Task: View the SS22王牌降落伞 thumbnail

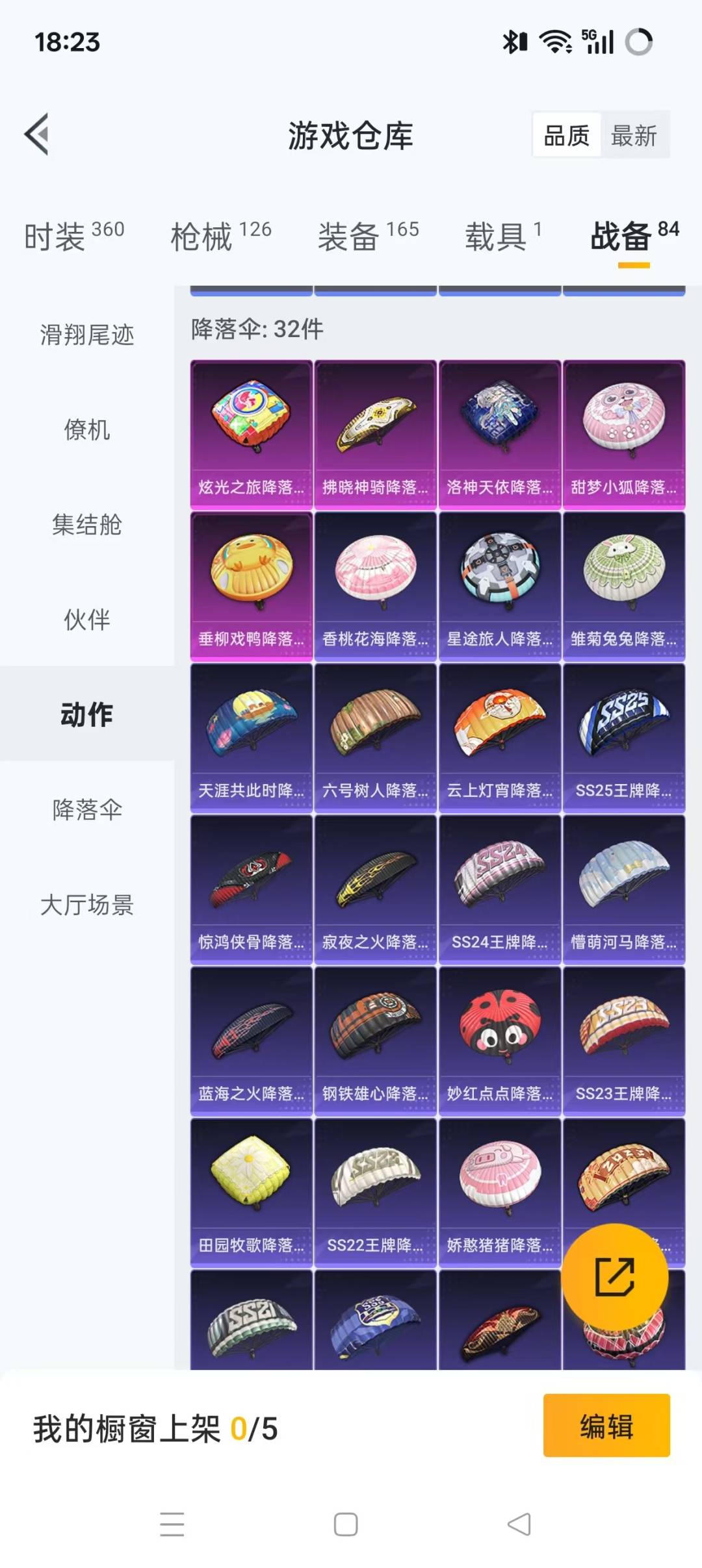Action: point(375,1182)
